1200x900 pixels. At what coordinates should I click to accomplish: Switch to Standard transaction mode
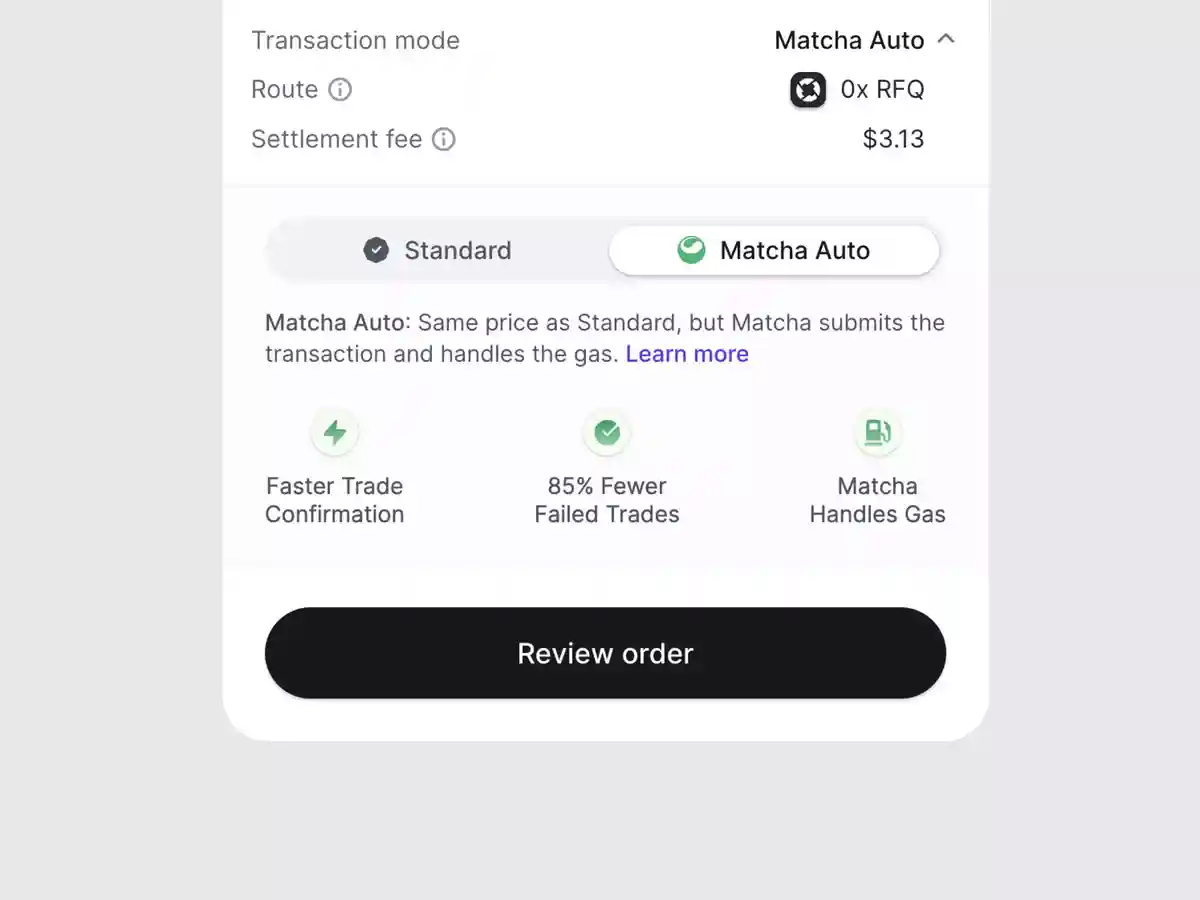click(x=438, y=250)
